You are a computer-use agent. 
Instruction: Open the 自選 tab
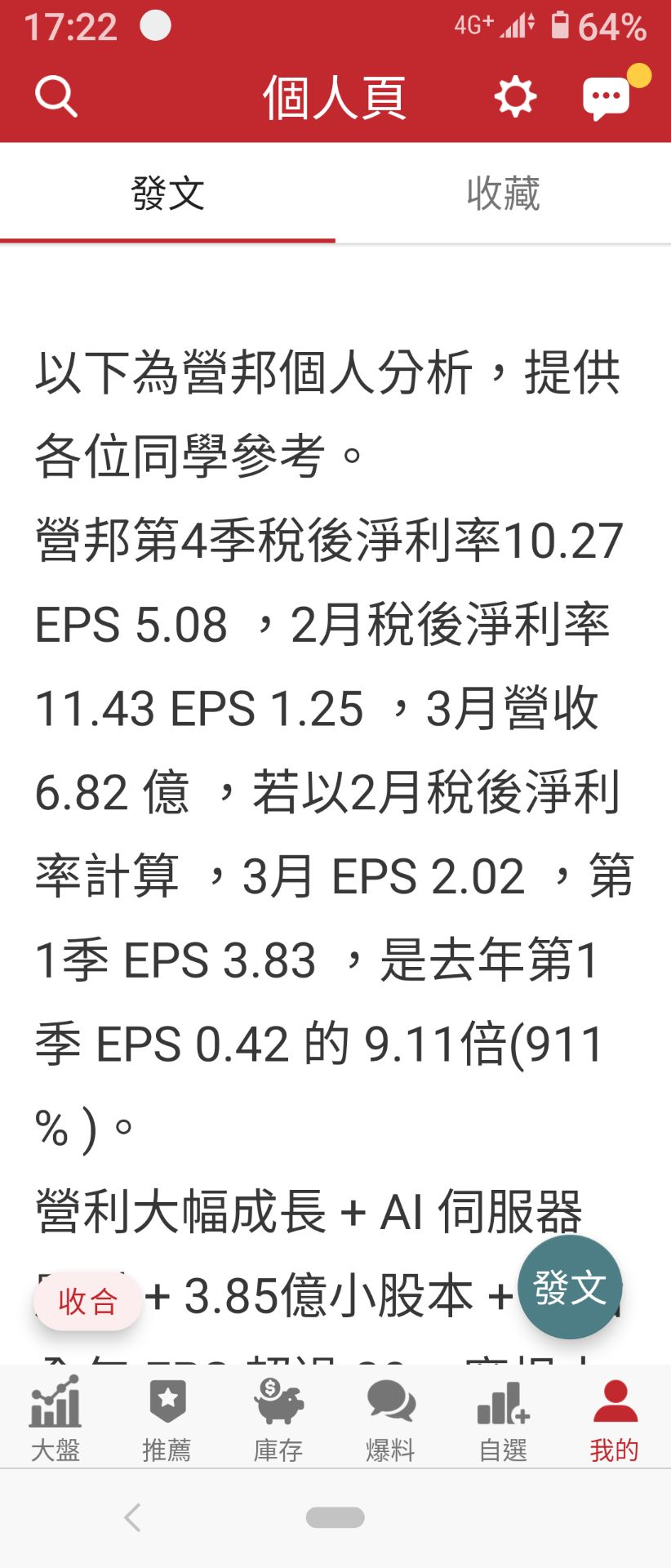[x=503, y=1419]
